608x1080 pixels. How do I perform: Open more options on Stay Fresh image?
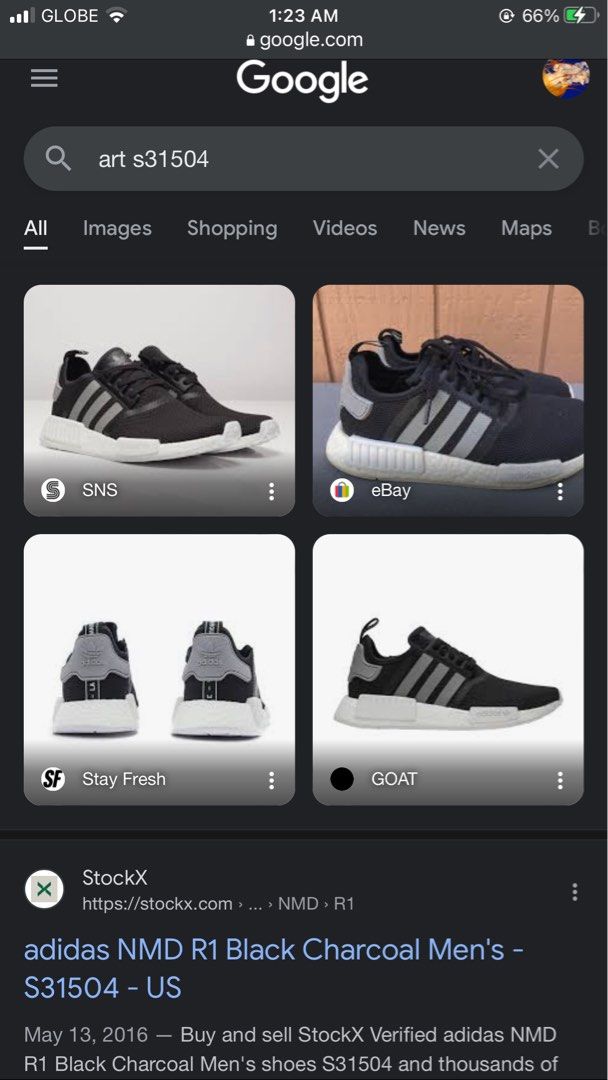click(x=271, y=780)
